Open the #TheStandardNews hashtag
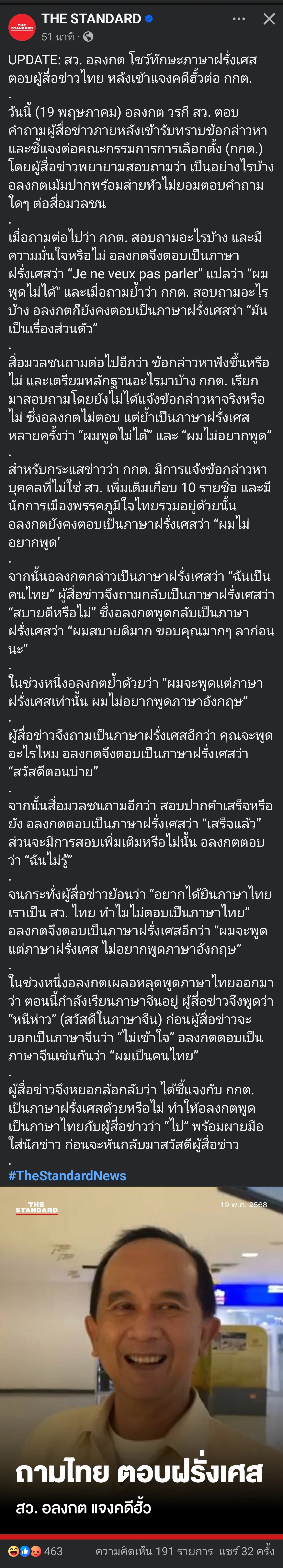This screenshot has height=1568, width=283. click(67, 1175)
